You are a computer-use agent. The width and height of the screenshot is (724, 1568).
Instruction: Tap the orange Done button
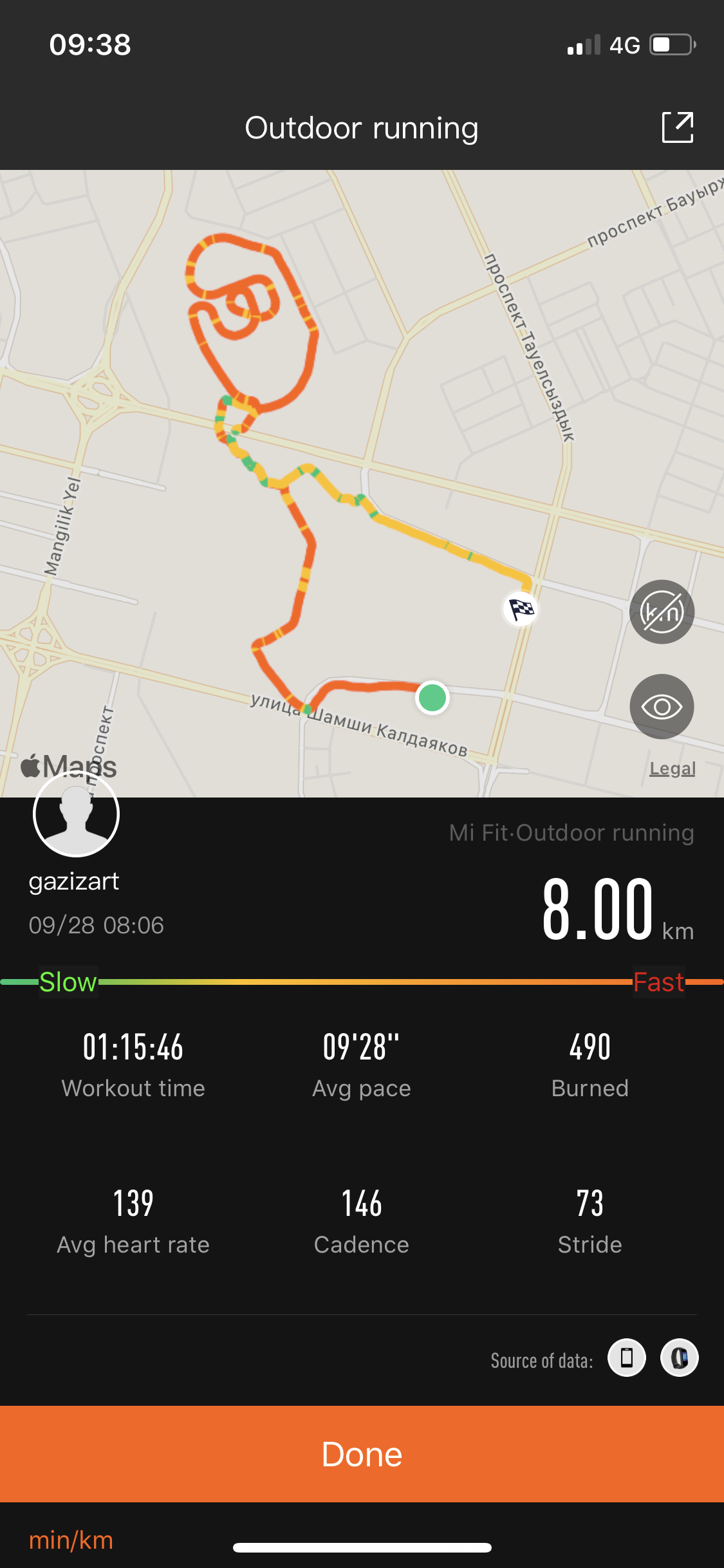(x=362, y=1454)
